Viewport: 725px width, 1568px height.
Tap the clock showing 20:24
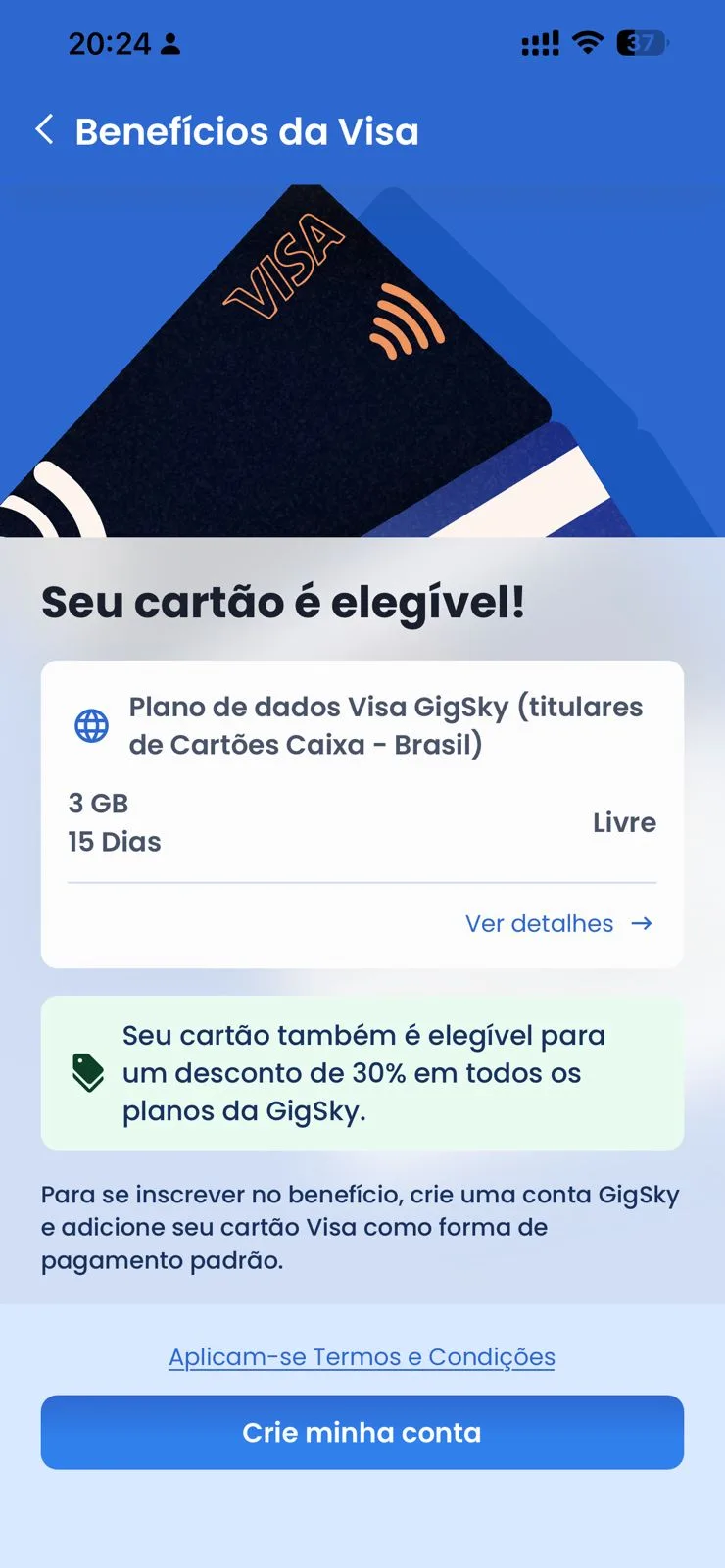coord(110,43)
